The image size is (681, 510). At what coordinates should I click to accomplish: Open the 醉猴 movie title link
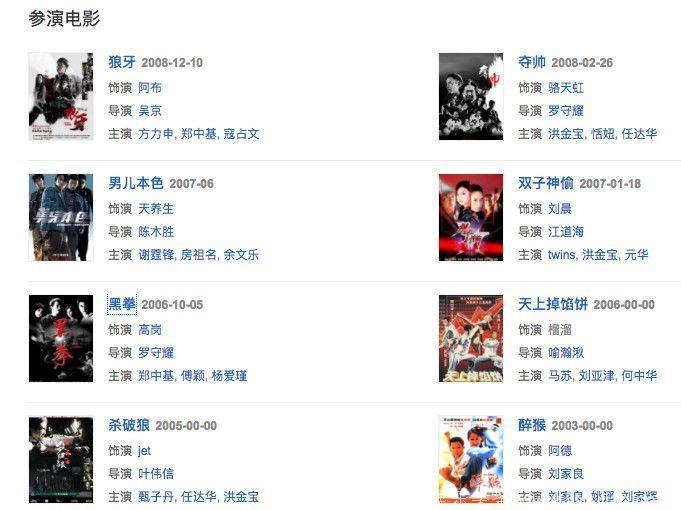pyautogui.click(x=532, y=425)
